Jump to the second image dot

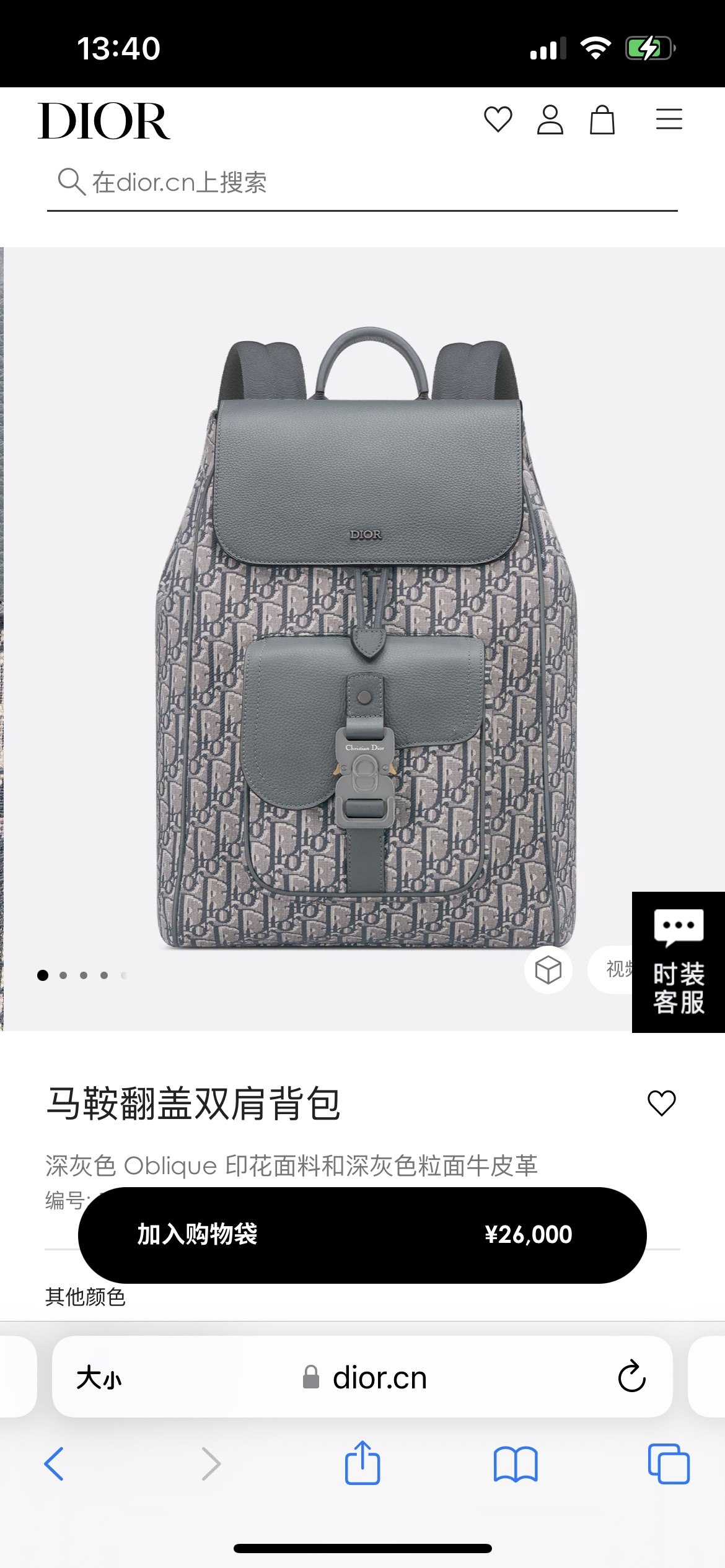click(x=63, y=975)
